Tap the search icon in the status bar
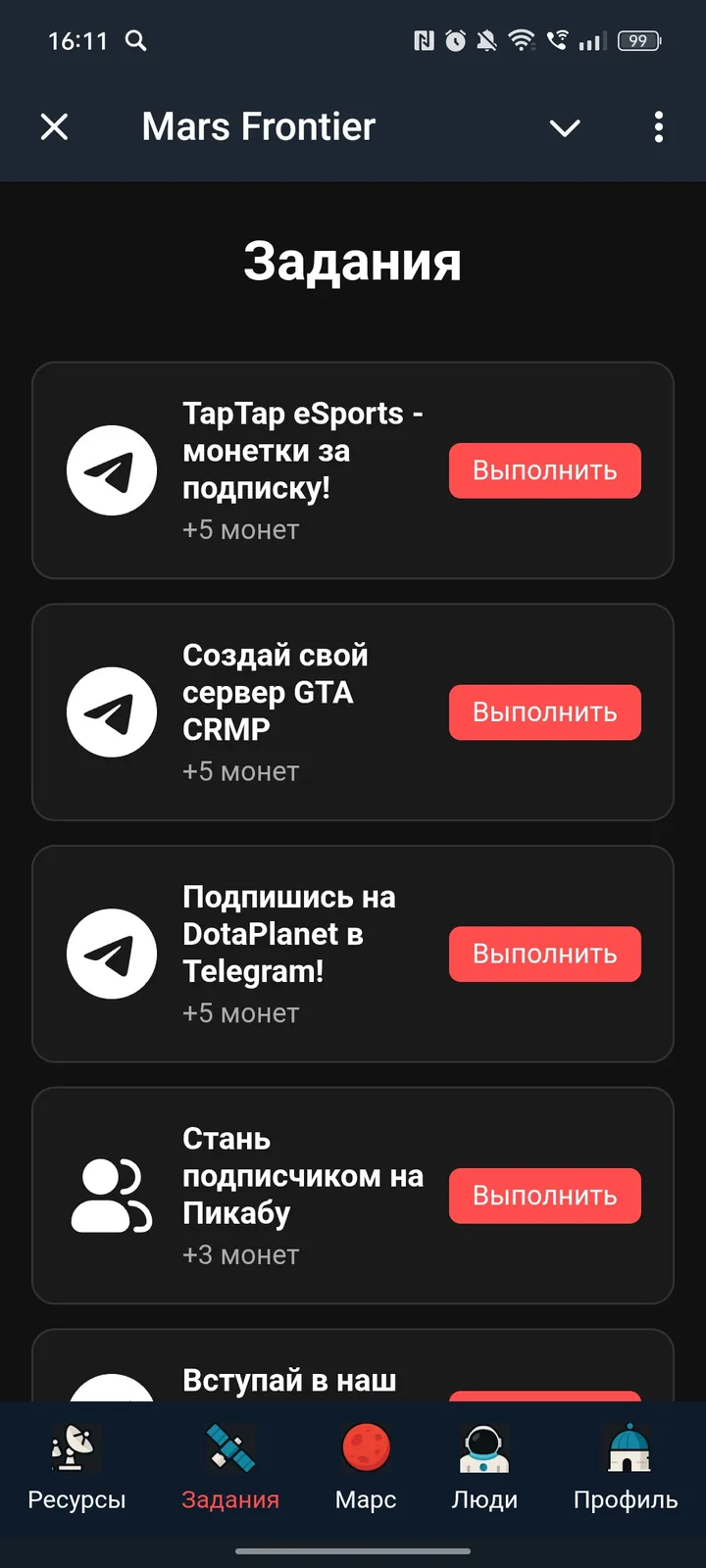This screenshot has height=1568, width=706. coord(137,41)
